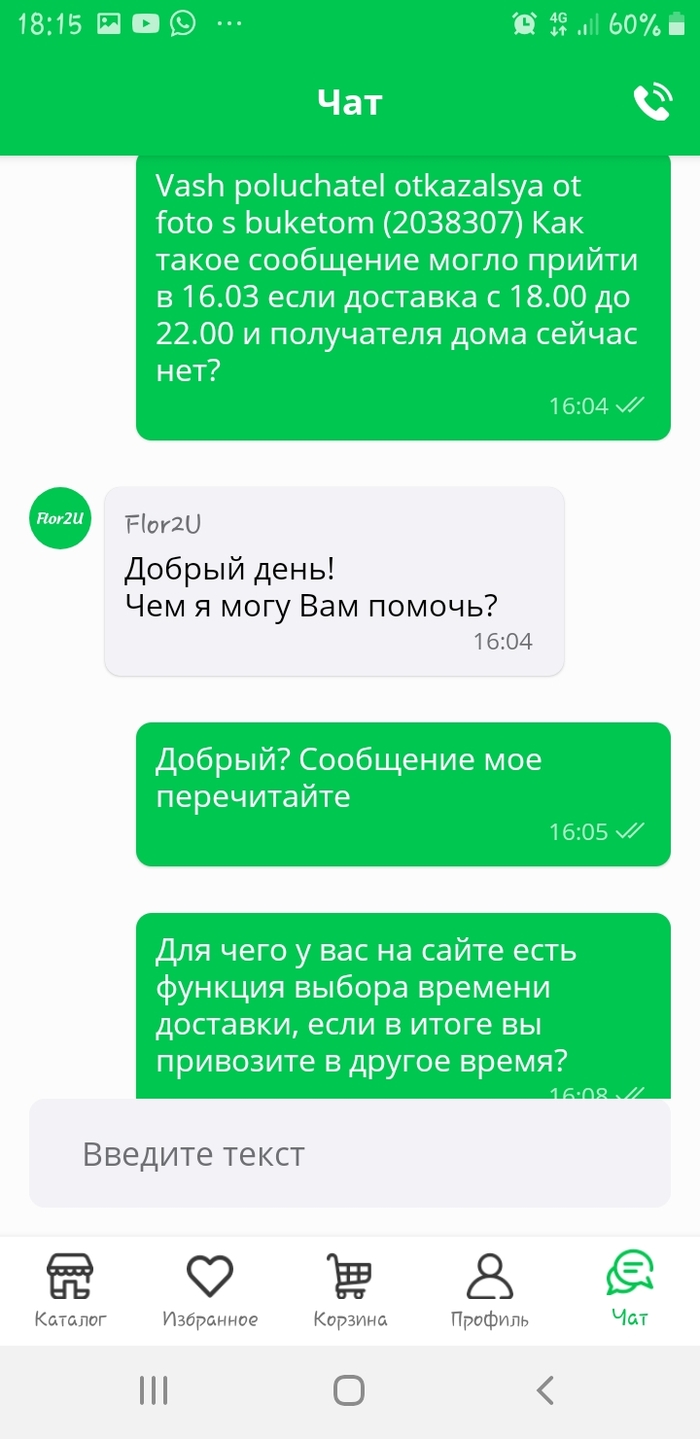700x1439 pixels.
Task: Open the Избранное tab
Action: (210, 1289)
